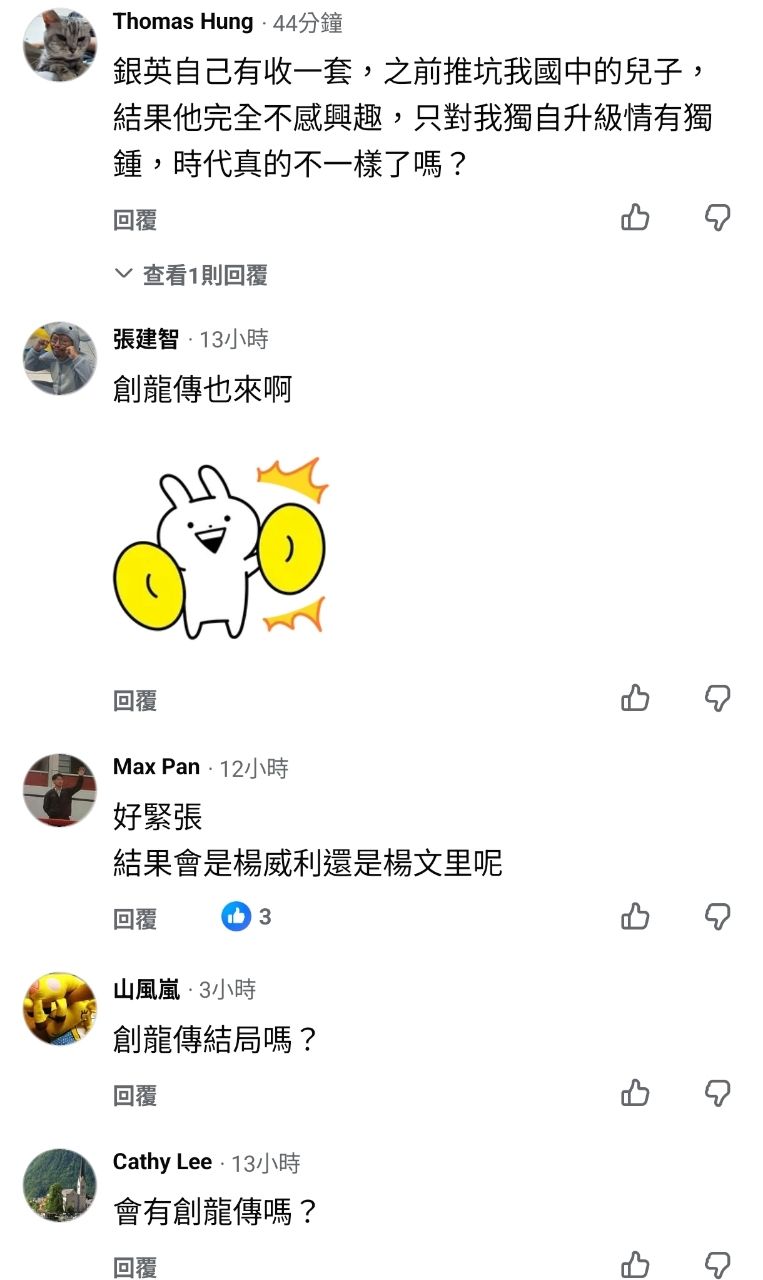Screen dimensions: 763x1280
Task: Like Thomas Hung's comment
Action: [x=635, y=217]
